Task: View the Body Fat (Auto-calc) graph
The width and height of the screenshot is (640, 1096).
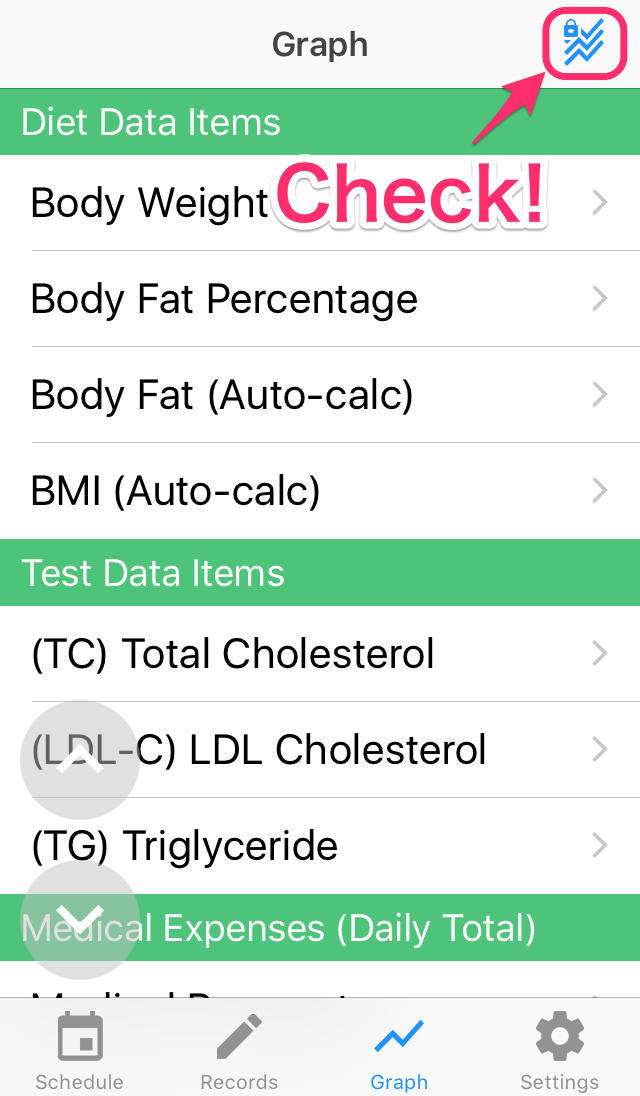Action: tap(320, 395)
